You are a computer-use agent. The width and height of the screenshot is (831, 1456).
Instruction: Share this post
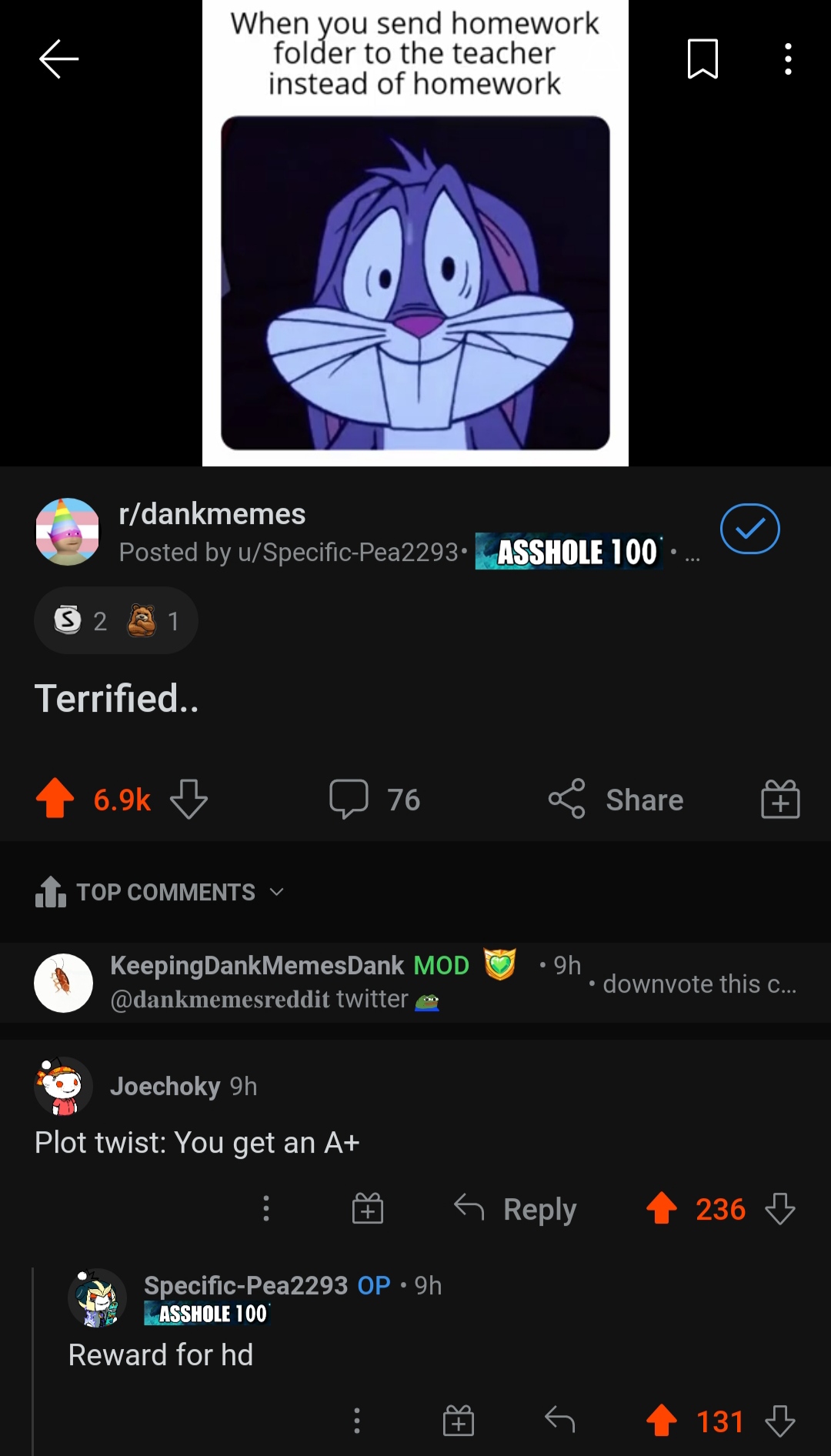[x=616, y=799]
